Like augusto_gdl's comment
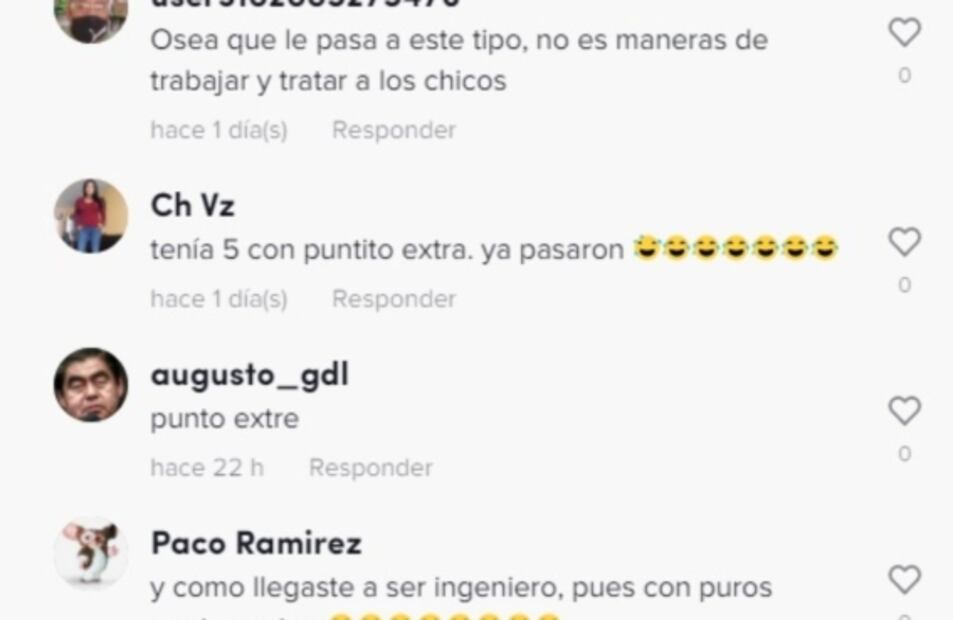 pos(904,411)
